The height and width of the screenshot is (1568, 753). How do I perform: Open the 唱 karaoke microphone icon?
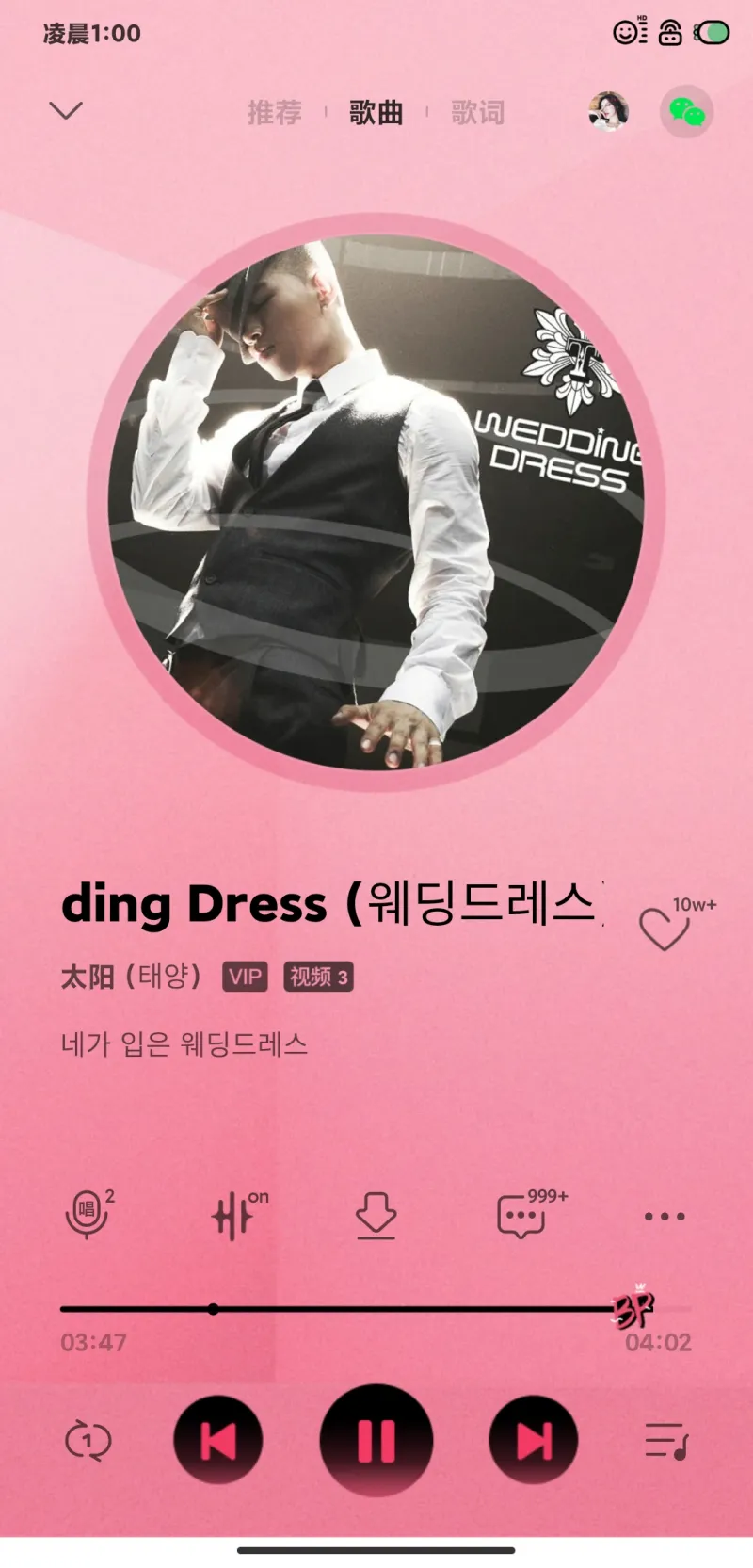tap(87, 1214)
